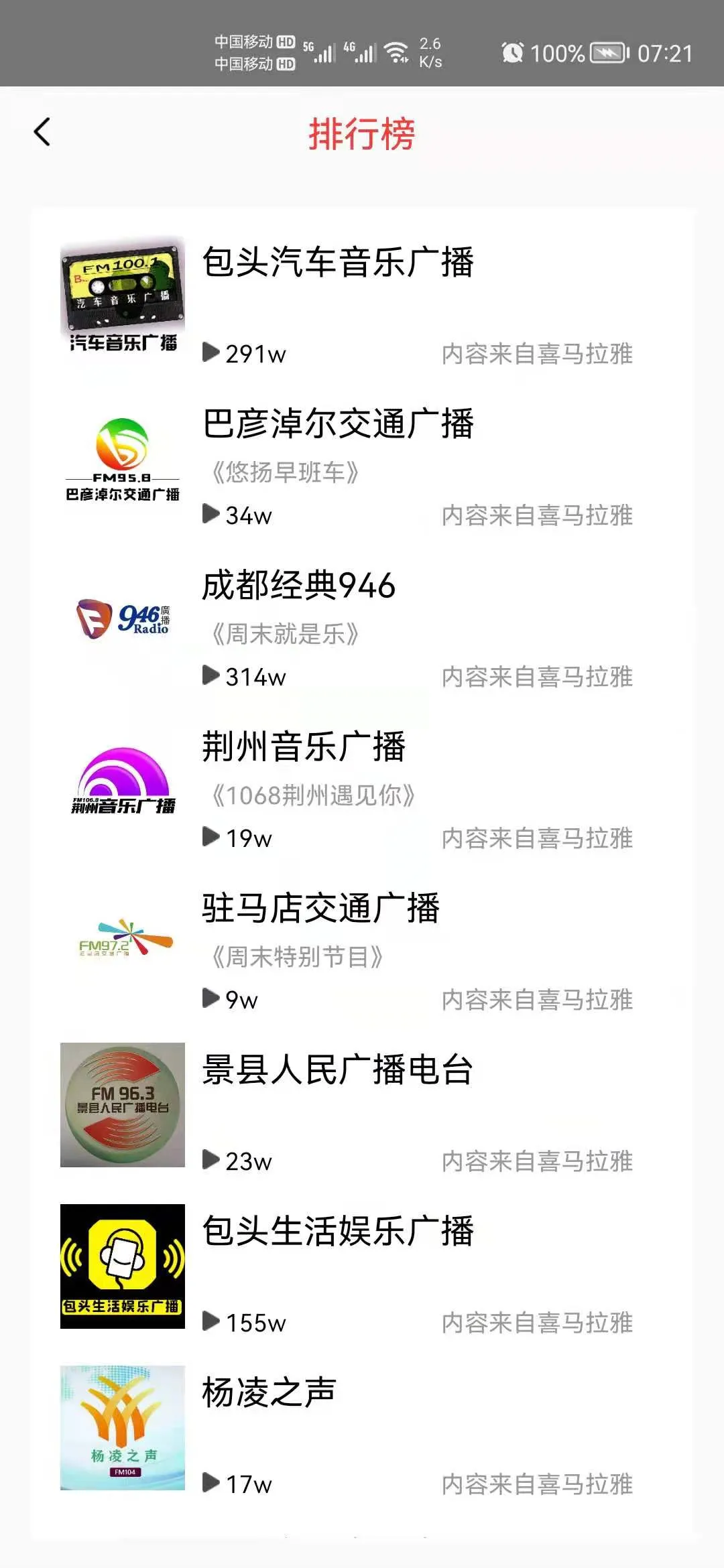Image resolution: width=724 pixels, height=1568 pixels.
Task: Open 巴彦淖尔交通广播 station
Action: point(339,423)
